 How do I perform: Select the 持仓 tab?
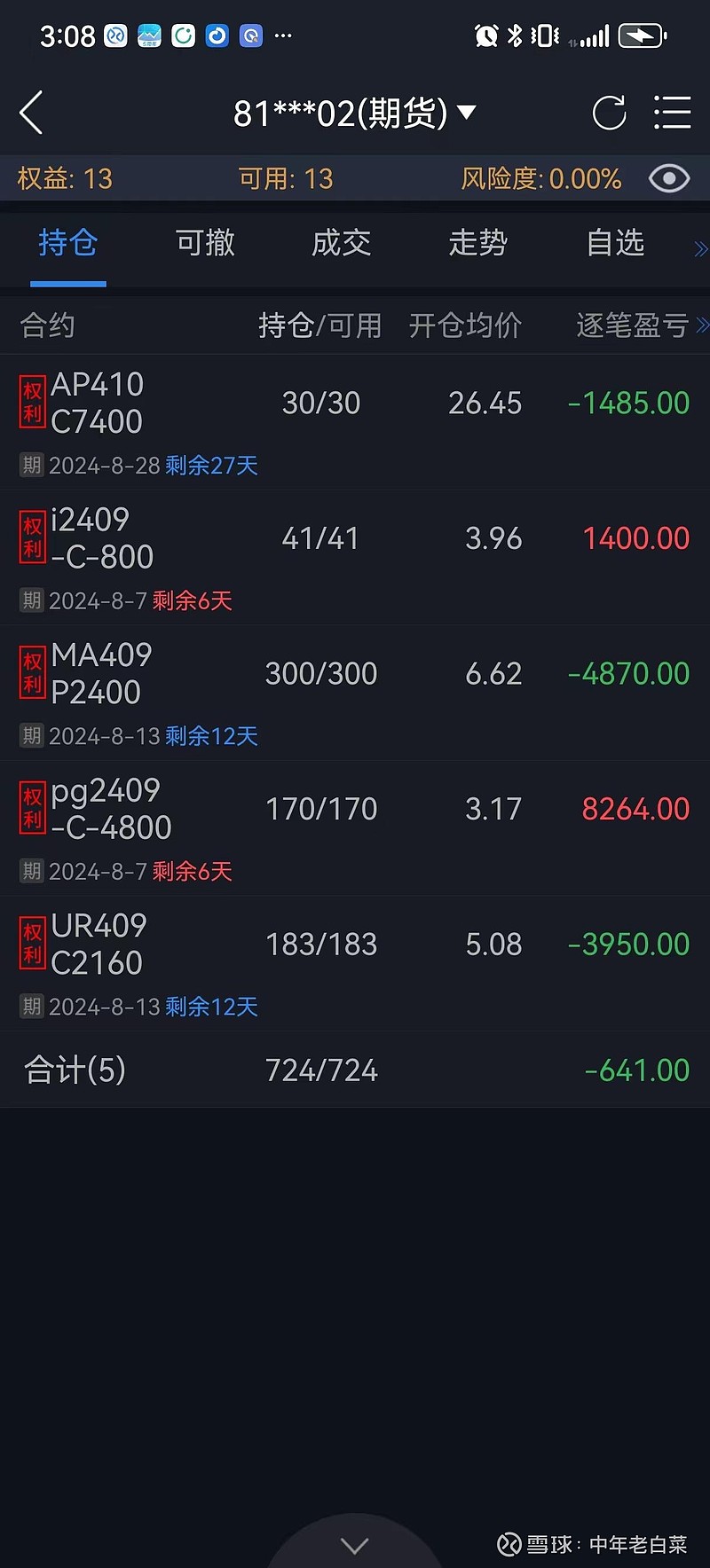click(x=68, y=243)
